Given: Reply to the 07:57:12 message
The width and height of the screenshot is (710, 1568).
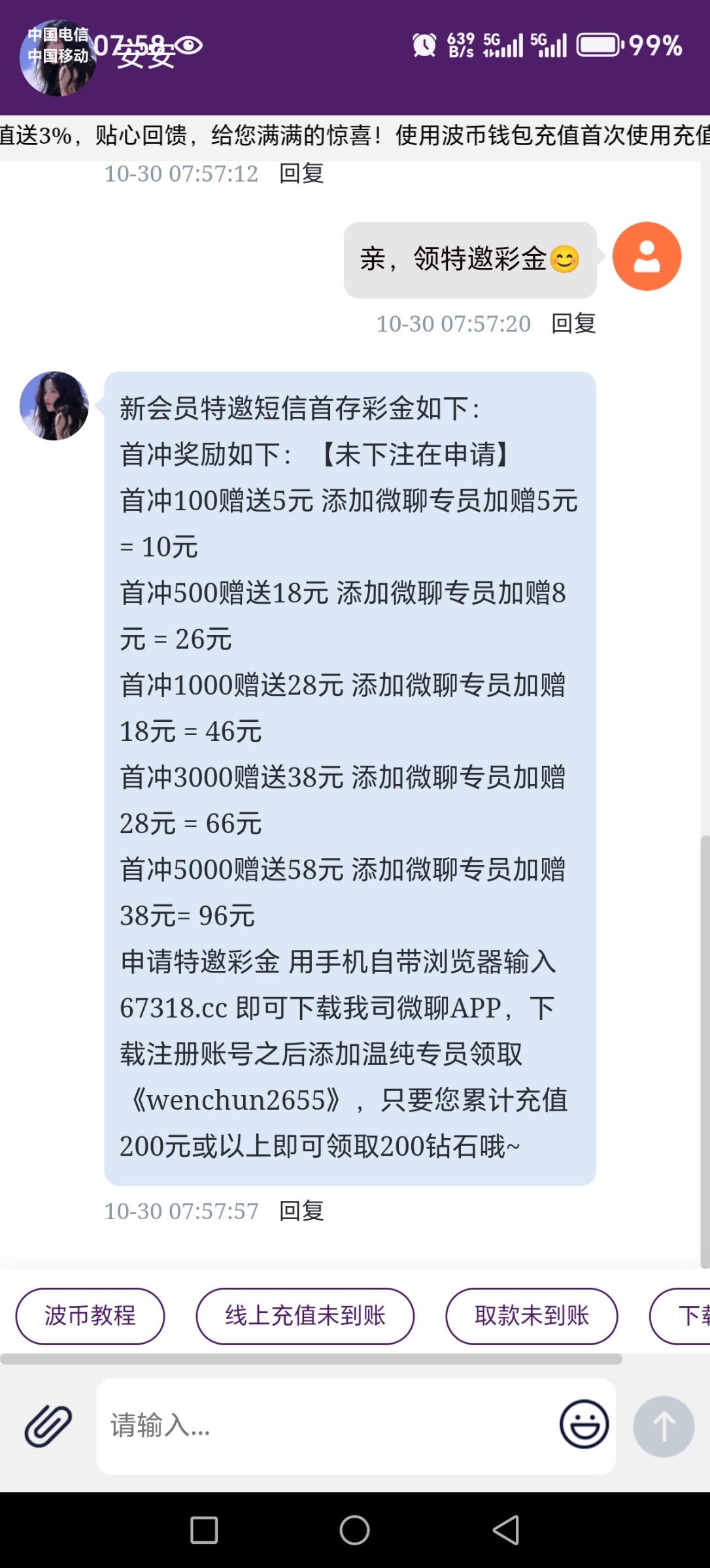Looking at the screenshot, I should click(301, 174).
